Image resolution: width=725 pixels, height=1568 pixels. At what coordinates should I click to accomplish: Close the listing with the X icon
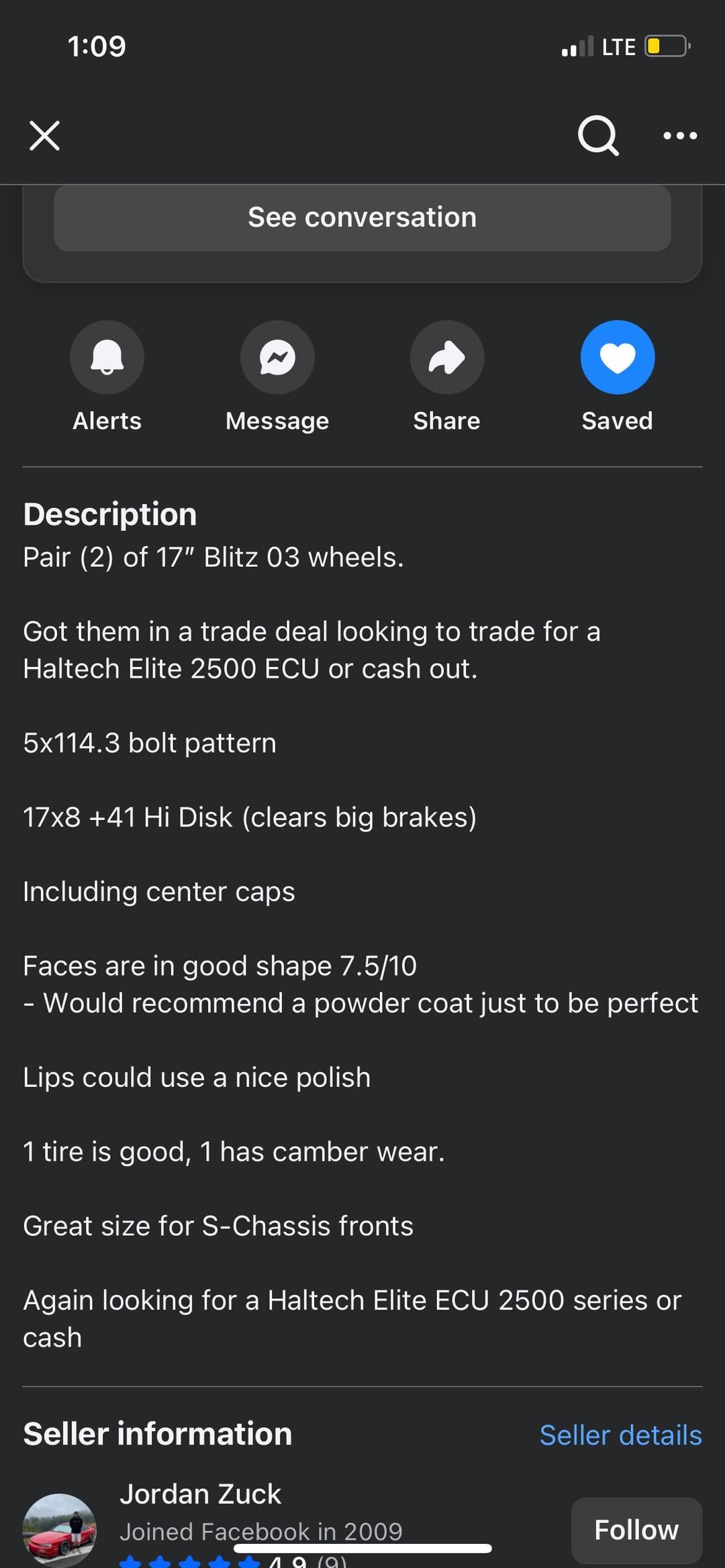tap(45, 136)
